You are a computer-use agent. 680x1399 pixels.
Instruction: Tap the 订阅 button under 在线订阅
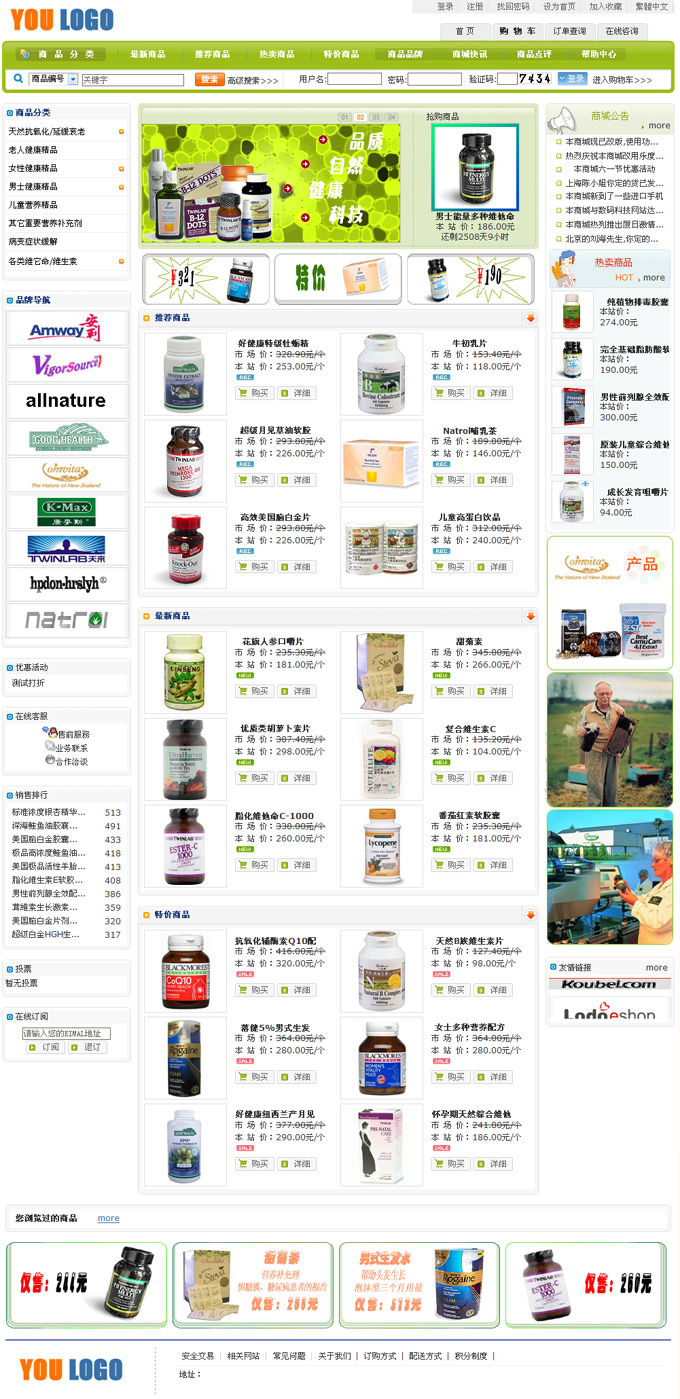click(45, 1047)
